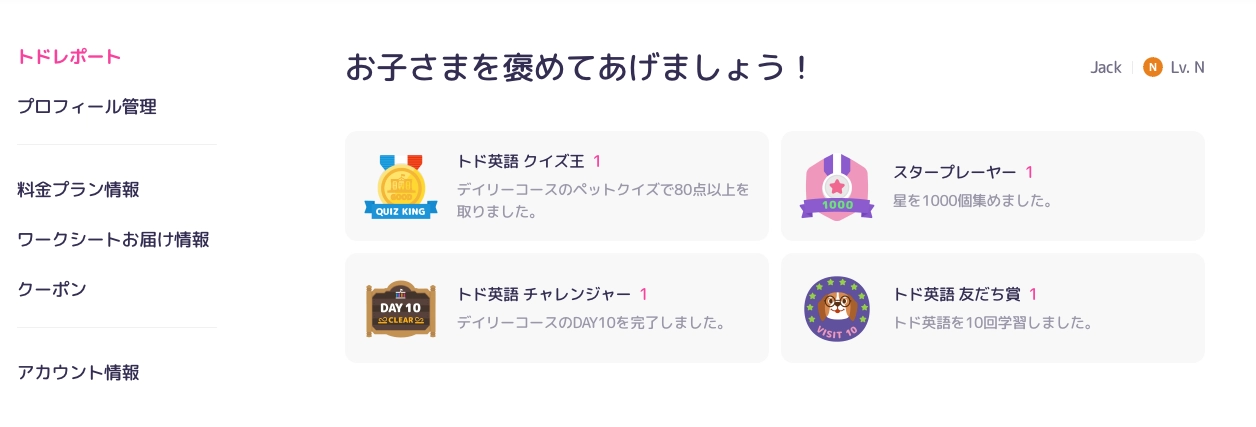Select ワークシートお届け情報
Screen dimensions: 1256x427
(x=113, y=239)
